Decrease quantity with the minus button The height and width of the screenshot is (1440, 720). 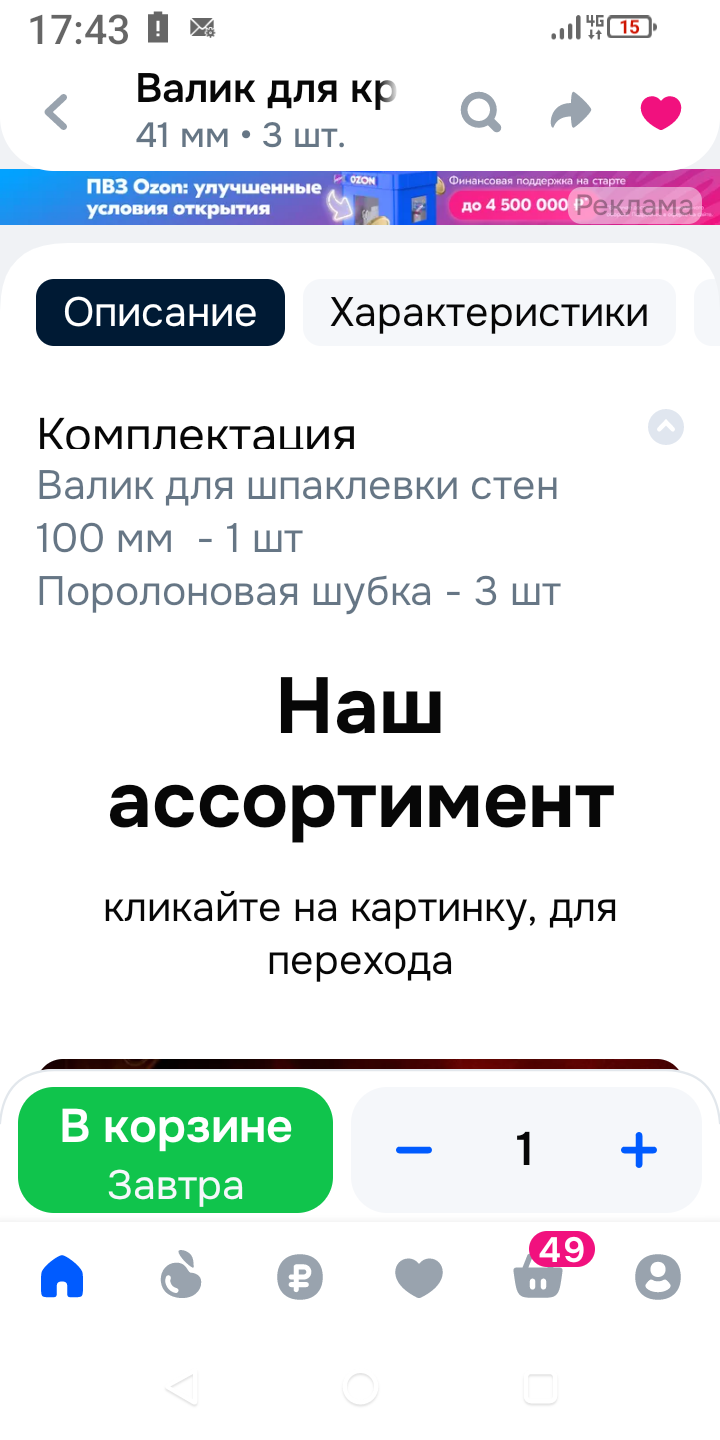(x=413, y=1150)
